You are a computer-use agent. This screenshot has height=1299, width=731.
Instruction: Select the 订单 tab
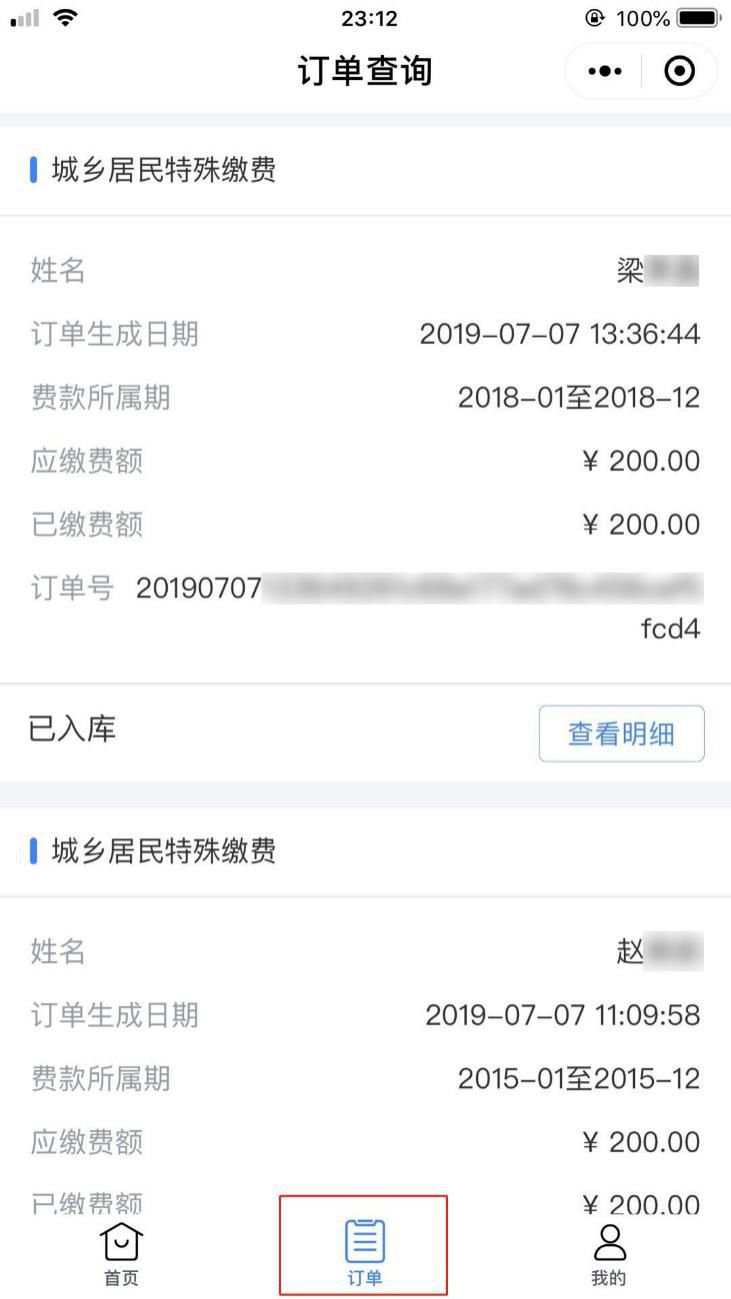(x=364, y=1254)
